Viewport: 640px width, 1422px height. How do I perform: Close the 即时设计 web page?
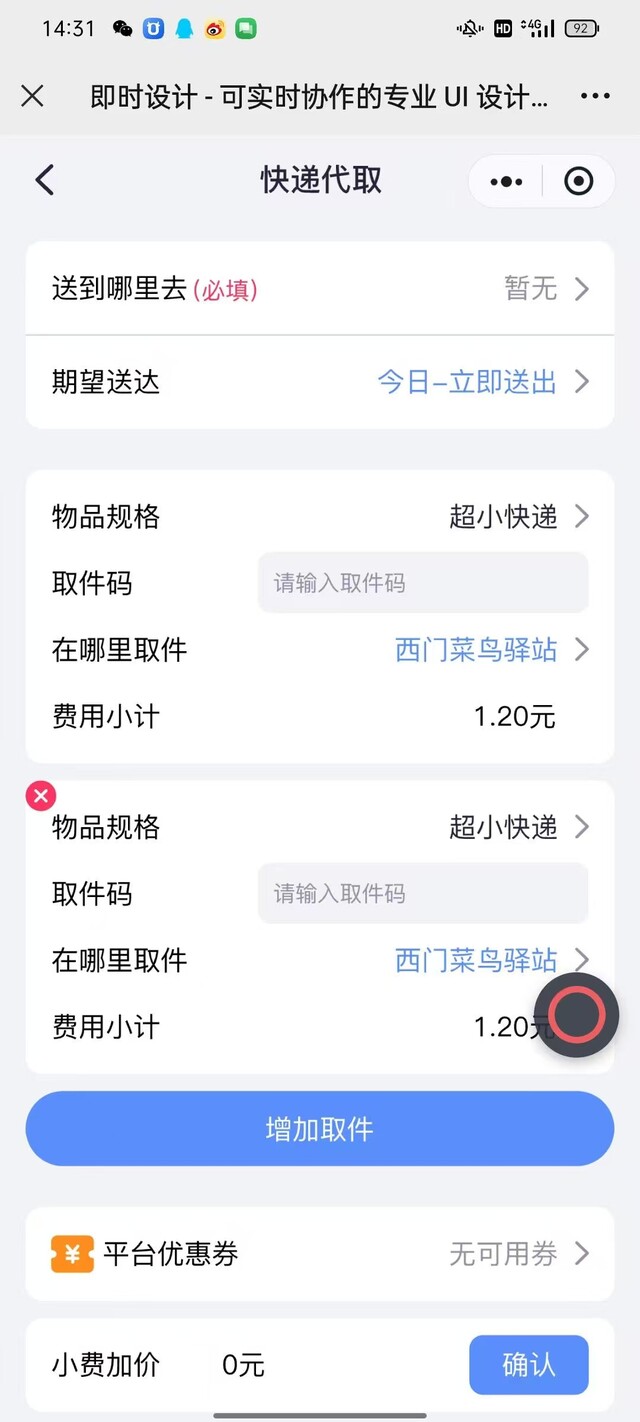pos(32,96)
